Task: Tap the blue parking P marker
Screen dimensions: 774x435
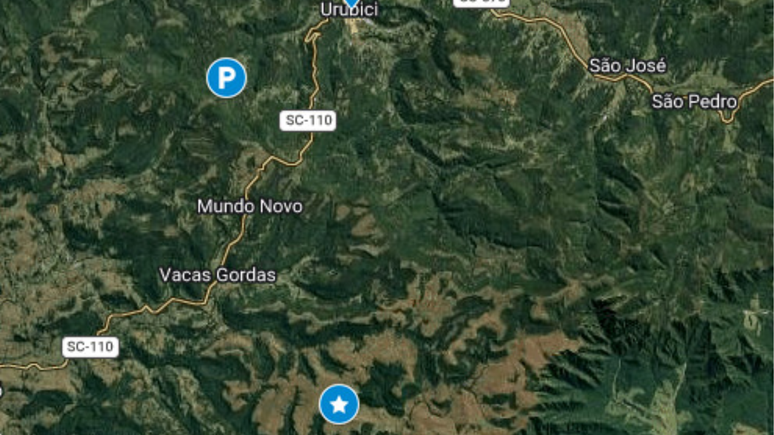Action: (227, 78)
